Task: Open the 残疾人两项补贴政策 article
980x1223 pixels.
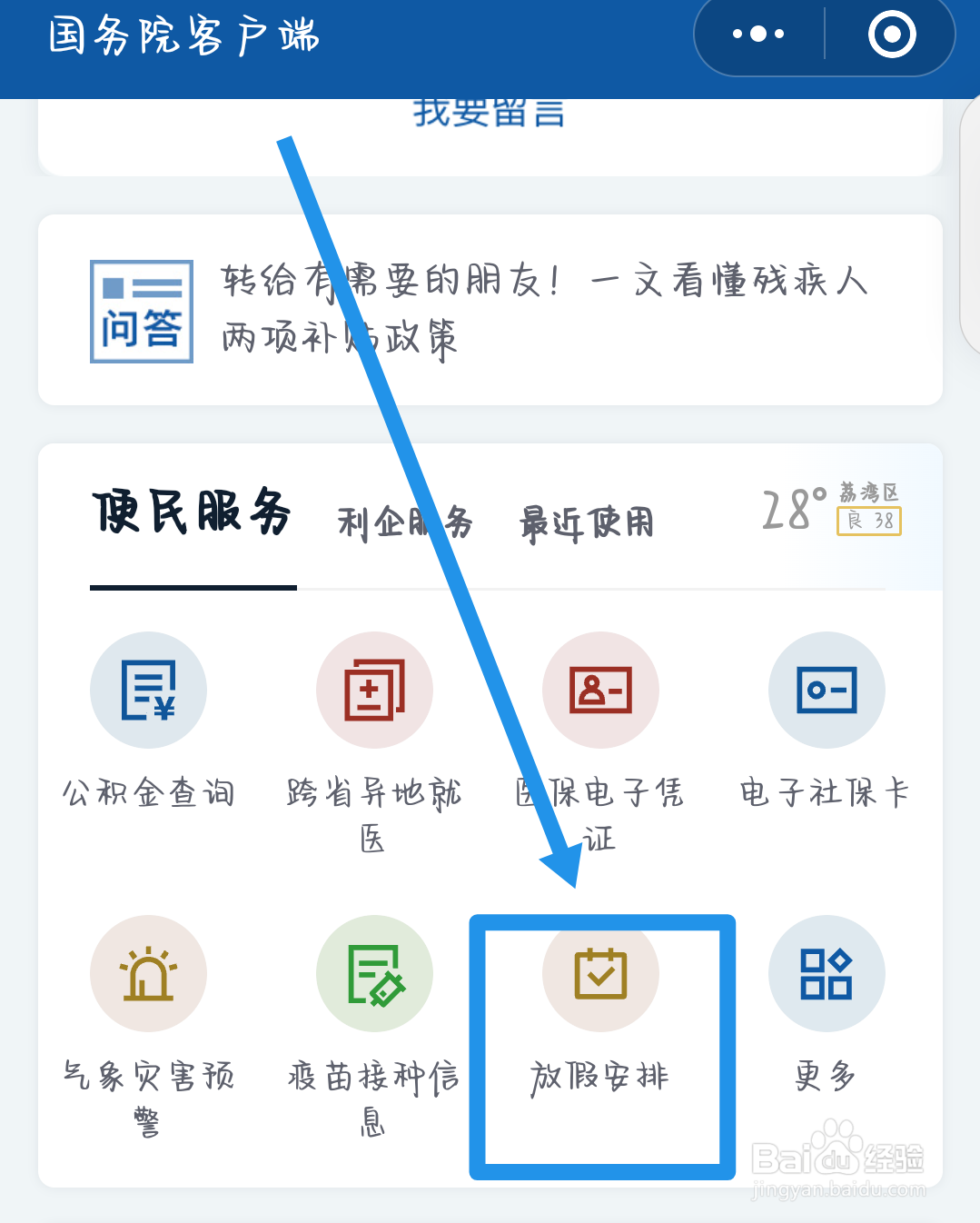Action: point(540,309)
